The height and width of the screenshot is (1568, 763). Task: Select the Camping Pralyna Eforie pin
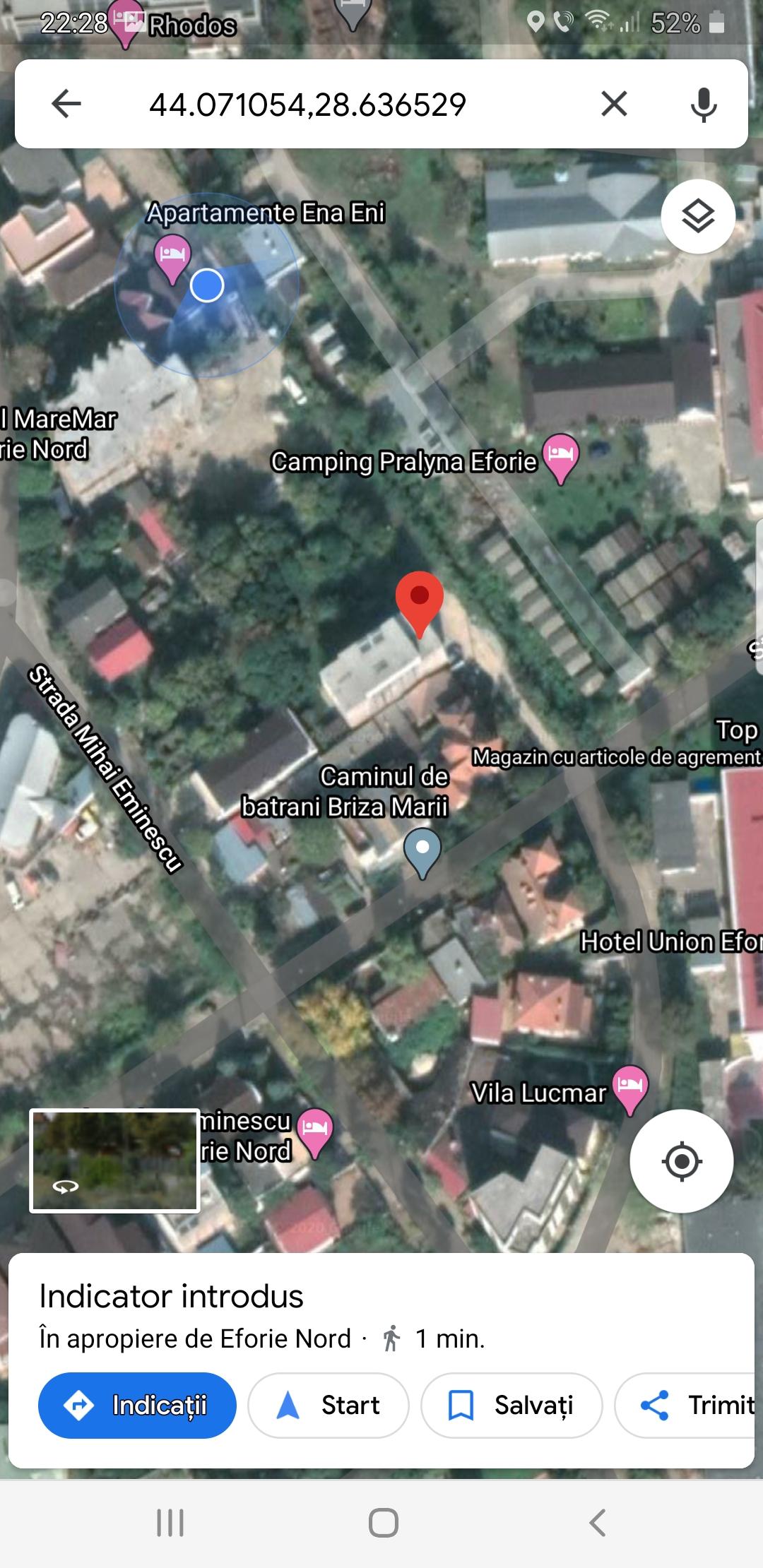(x=560, y=456)
